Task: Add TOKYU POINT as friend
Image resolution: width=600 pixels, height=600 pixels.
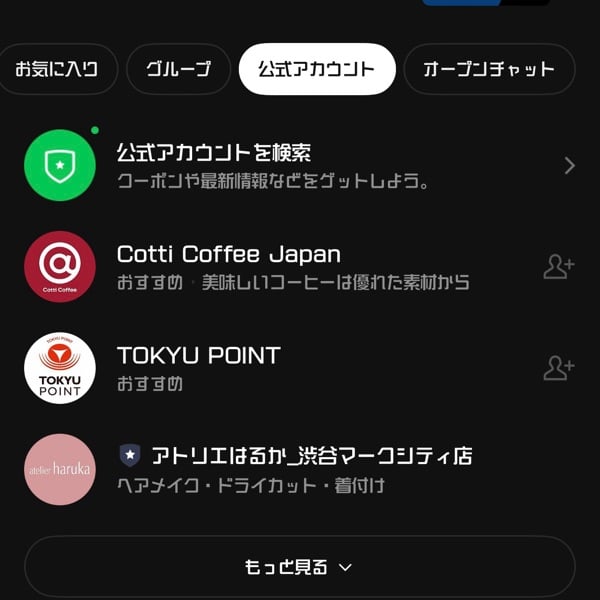Action: (558, 368)
